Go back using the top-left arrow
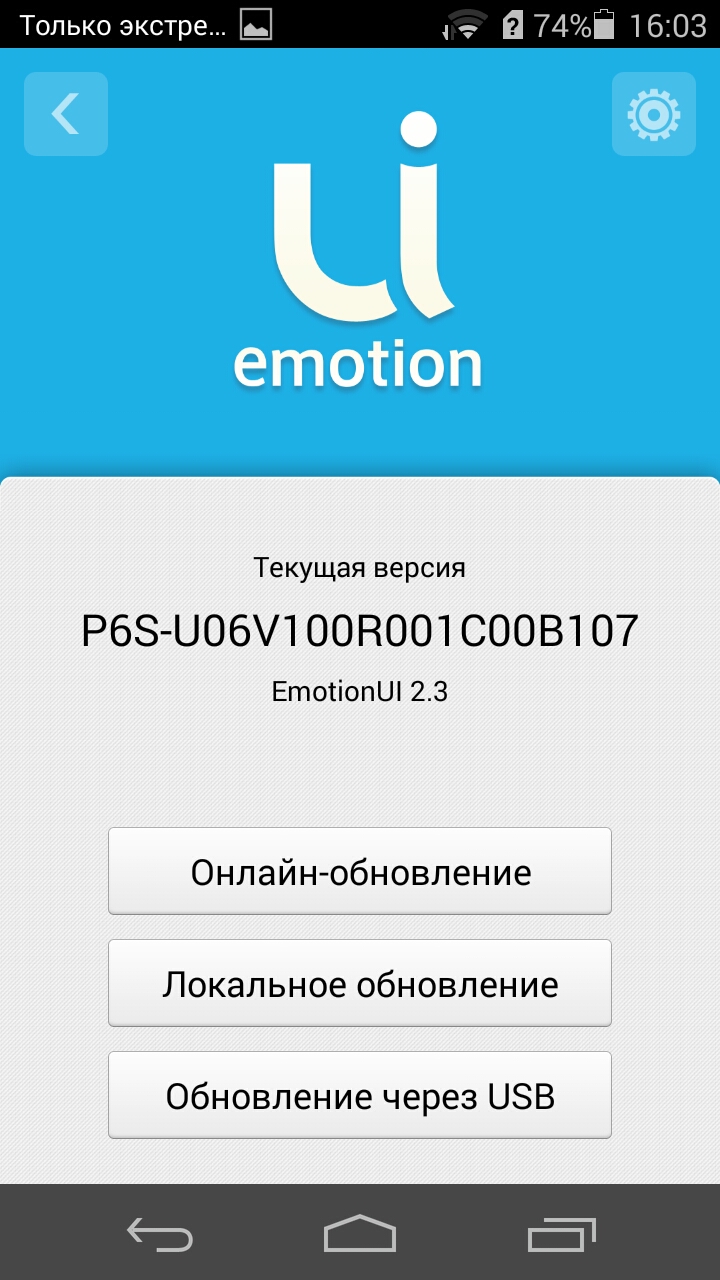The height and width of the screenshot is (1280, 720). coord(66,114)
